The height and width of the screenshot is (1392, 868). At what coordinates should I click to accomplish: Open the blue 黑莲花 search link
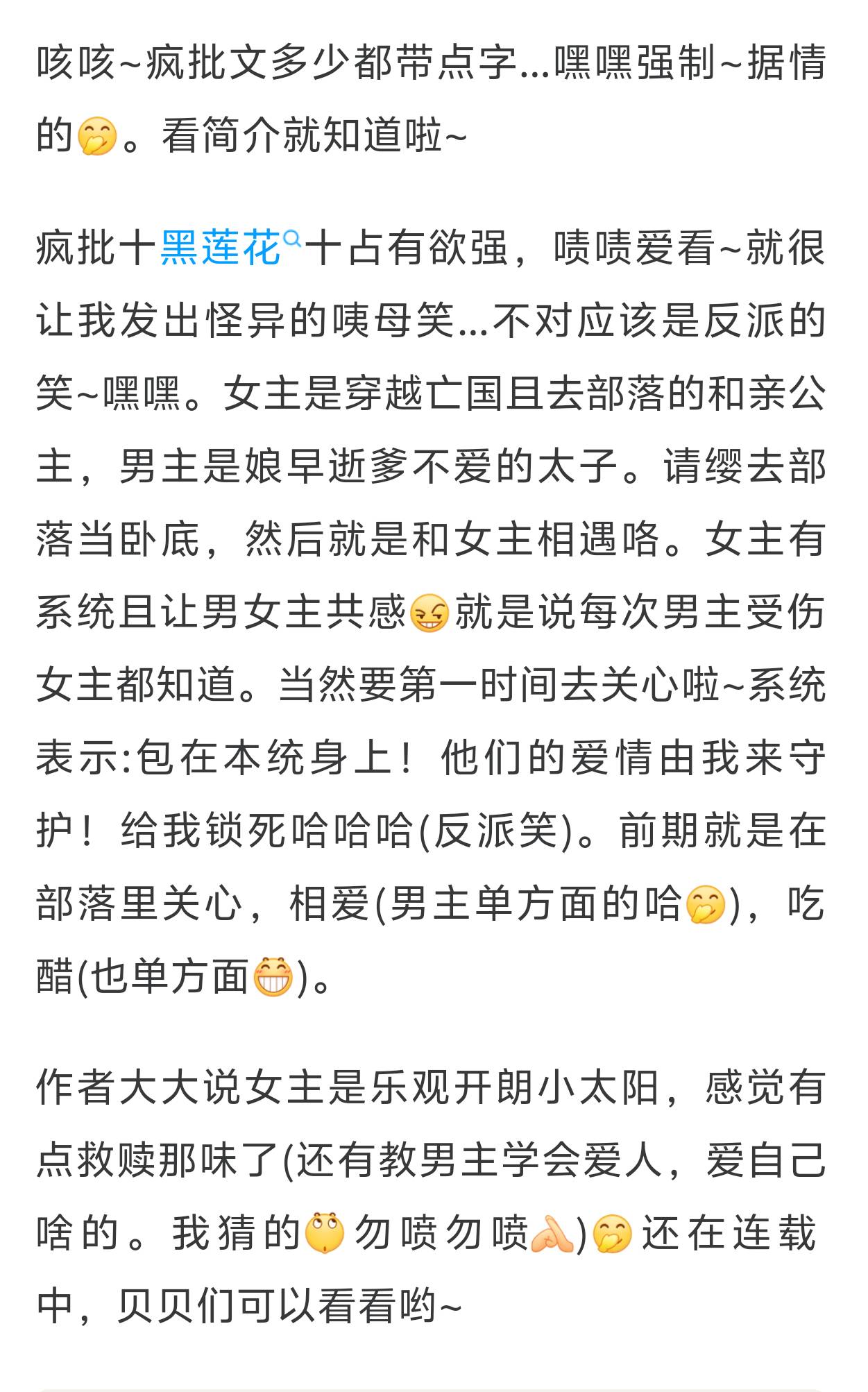point(222,248)
